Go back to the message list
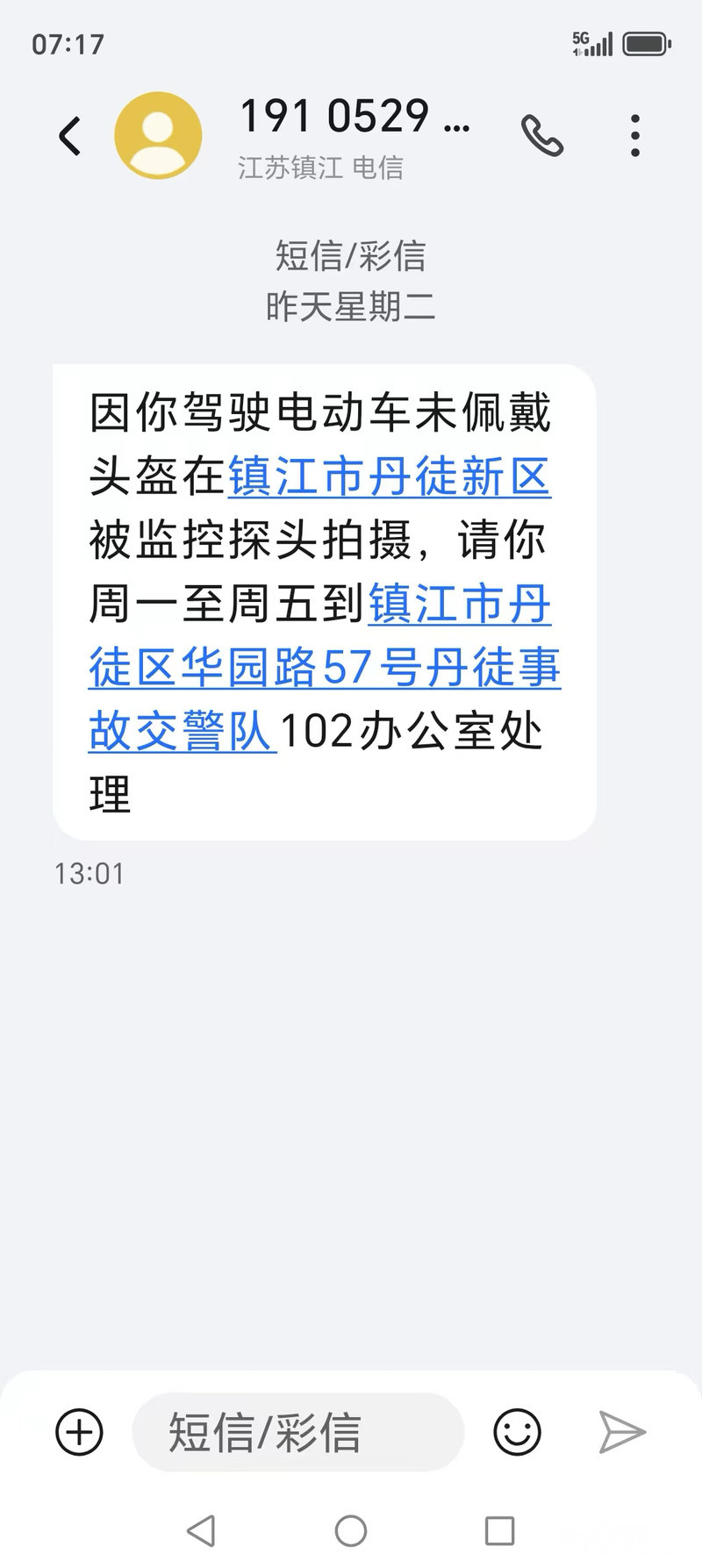702x1568 pixels. point(70,137)
